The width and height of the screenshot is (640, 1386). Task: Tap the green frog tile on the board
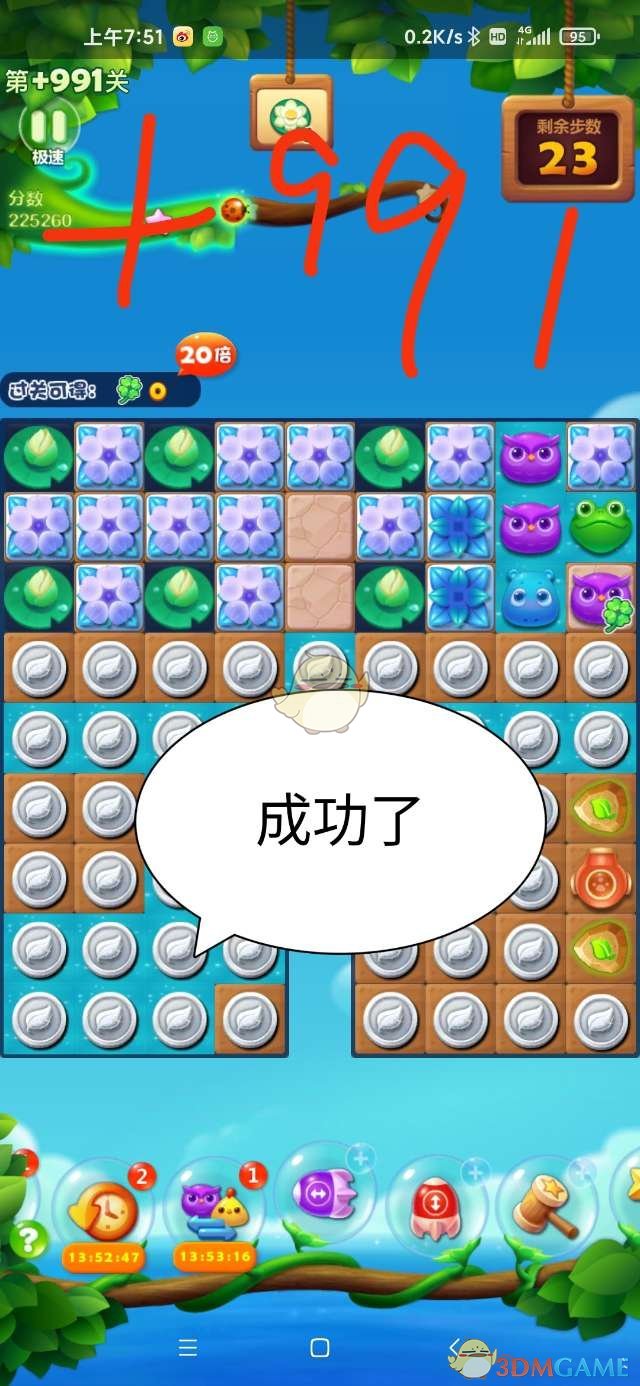[600, 526]
